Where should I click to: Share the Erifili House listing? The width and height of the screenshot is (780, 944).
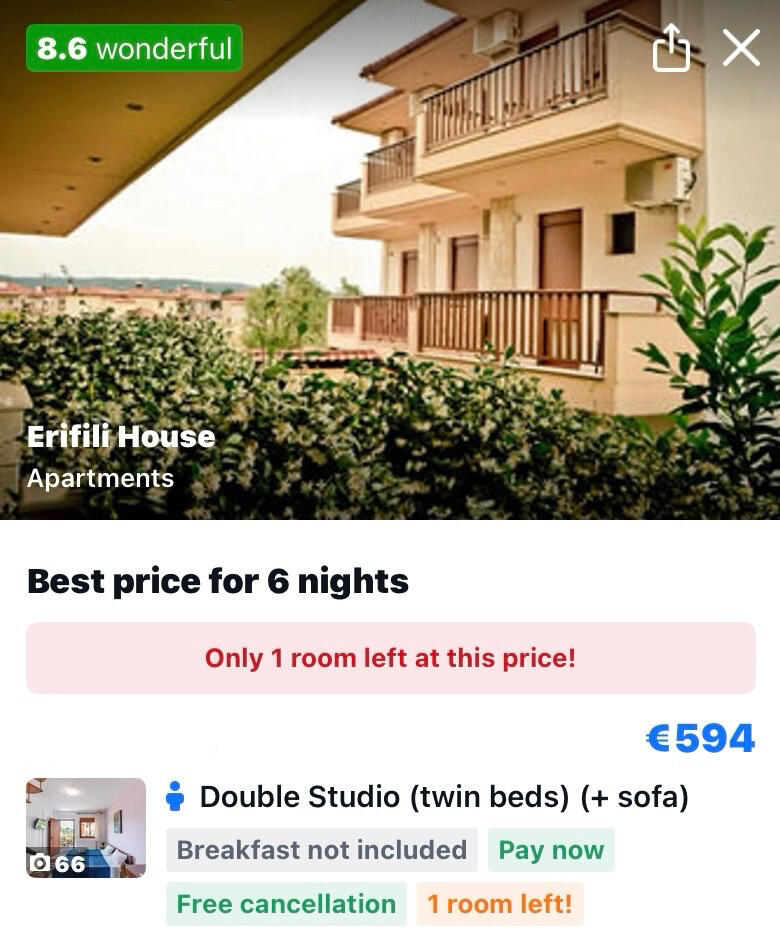tap(671, 47)
